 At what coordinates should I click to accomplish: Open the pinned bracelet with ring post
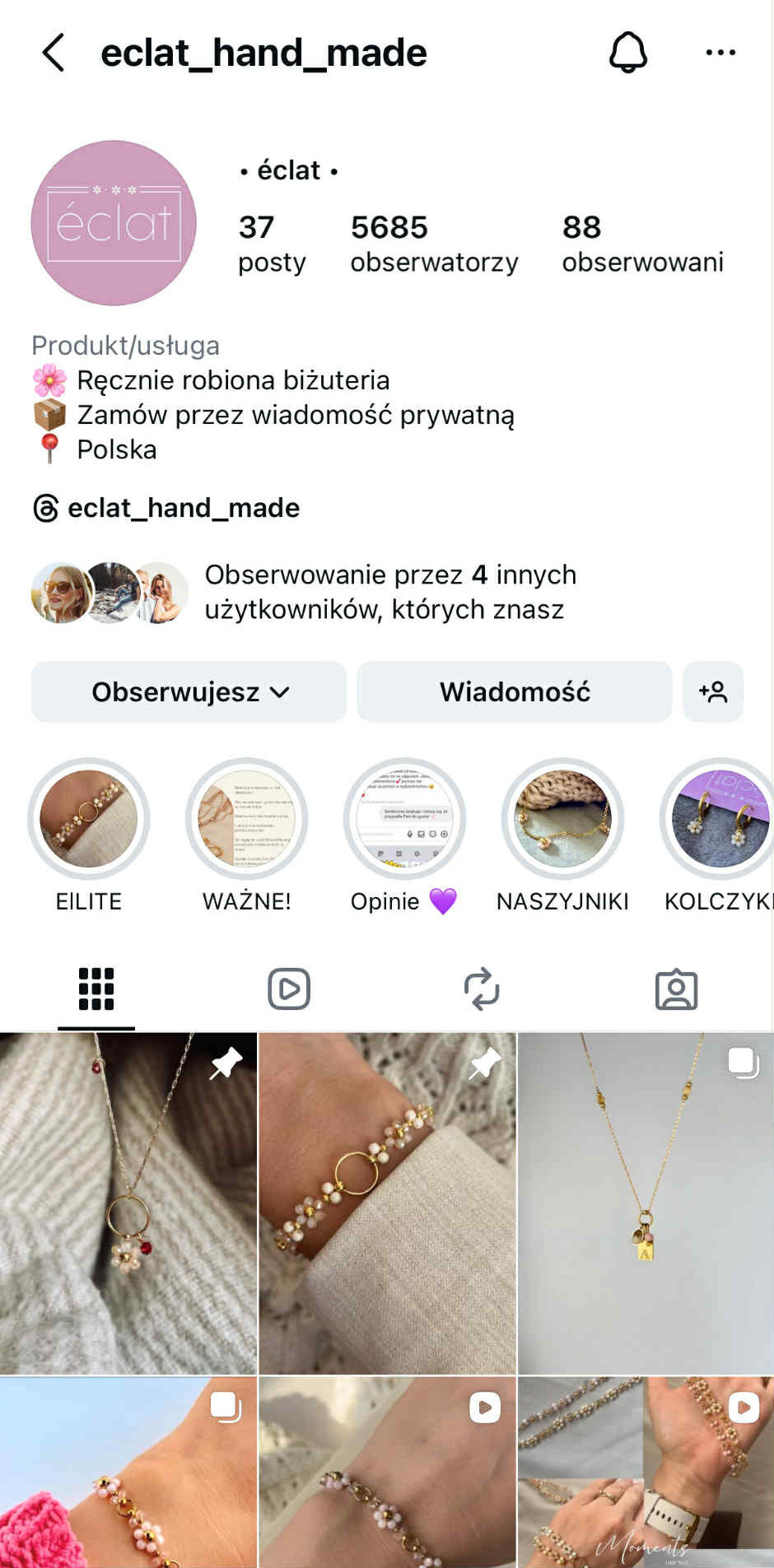tap(387, 1203)
